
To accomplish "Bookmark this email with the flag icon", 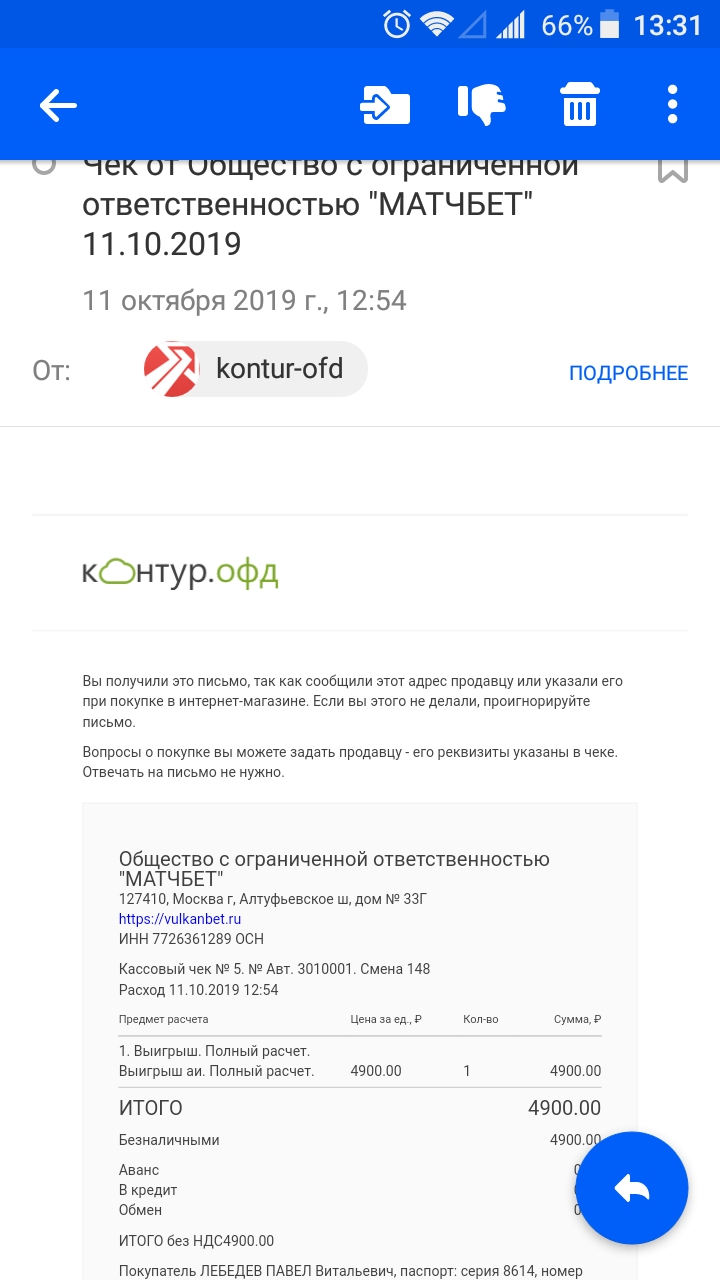I will 673,171.
